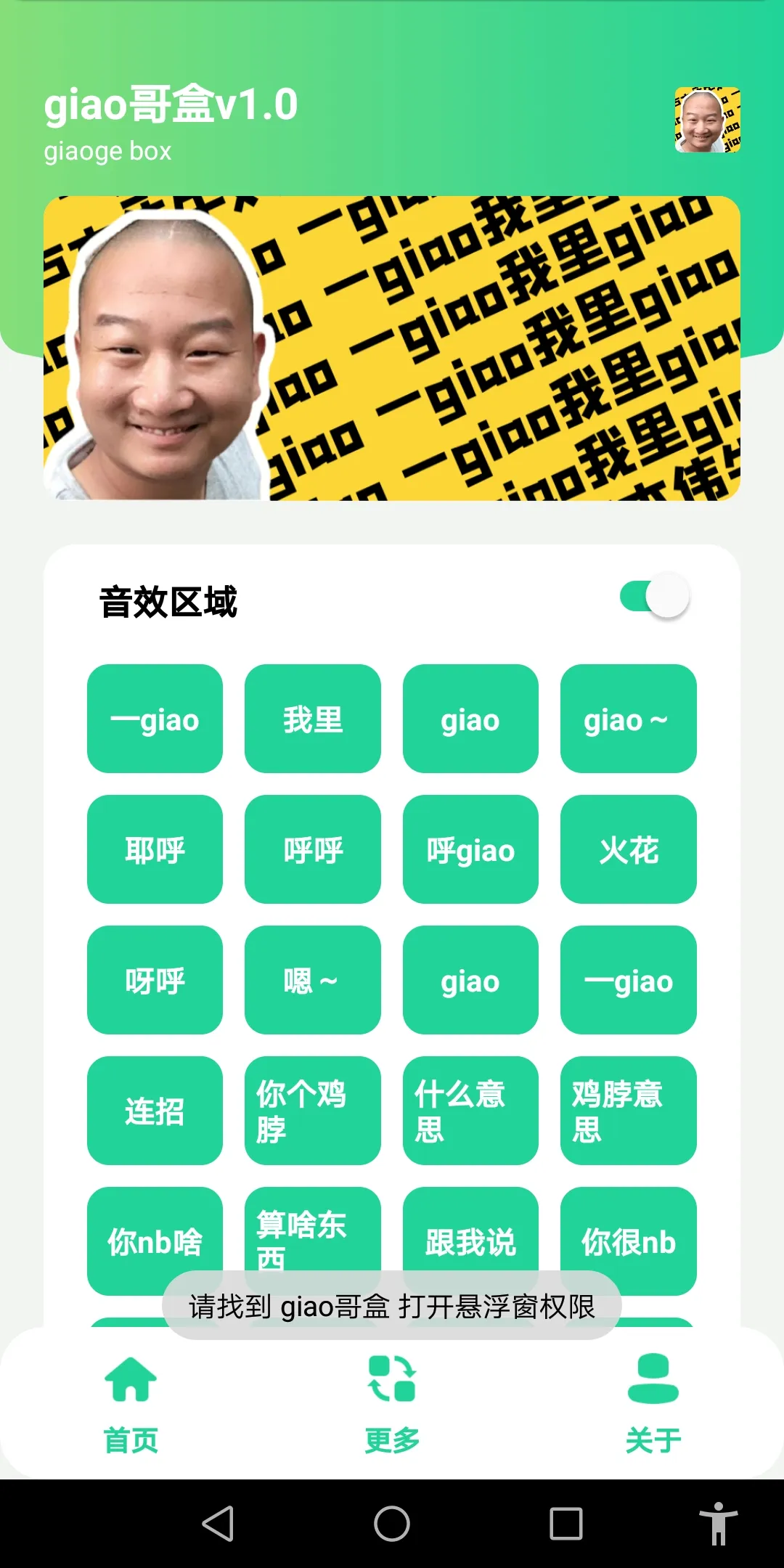Go back using system back button
The height and width of the screenshot is (1568, 784).
click(x=218, y=1523)
